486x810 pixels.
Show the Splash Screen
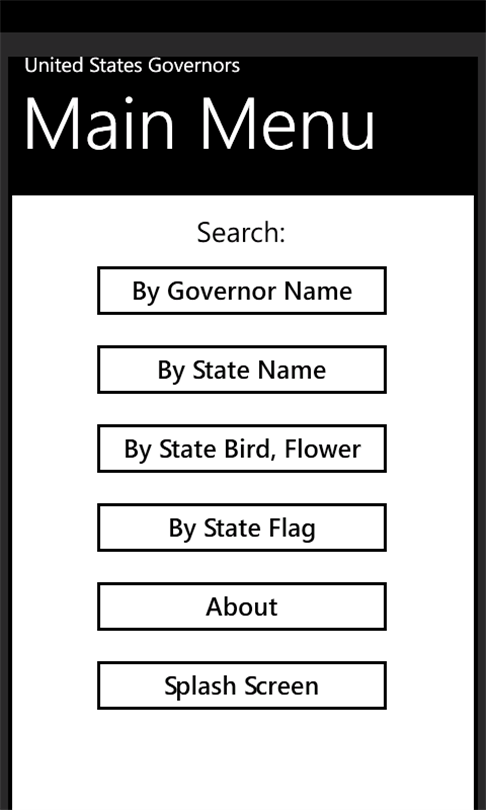tap(242, 686)
